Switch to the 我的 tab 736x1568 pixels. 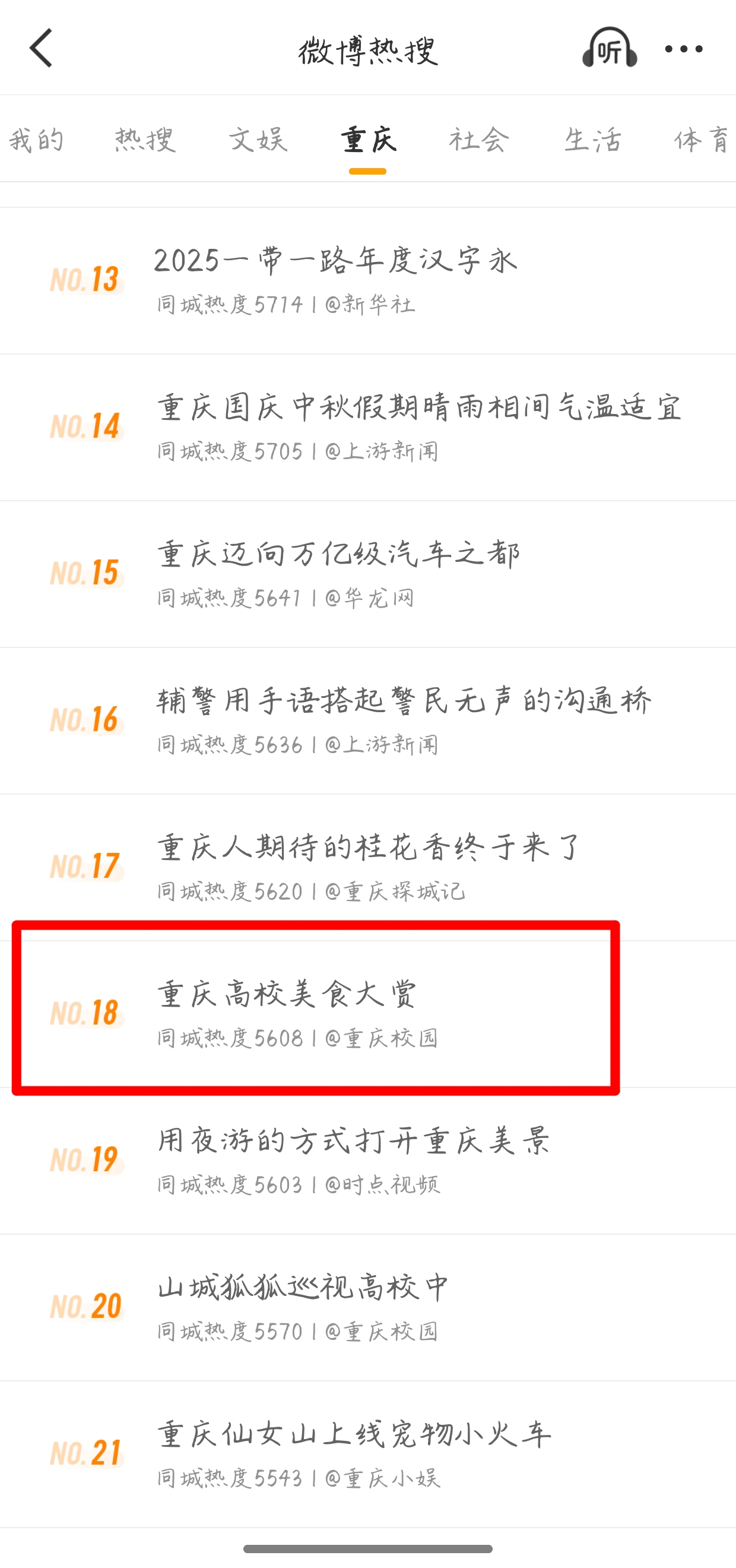coord(36,140)
